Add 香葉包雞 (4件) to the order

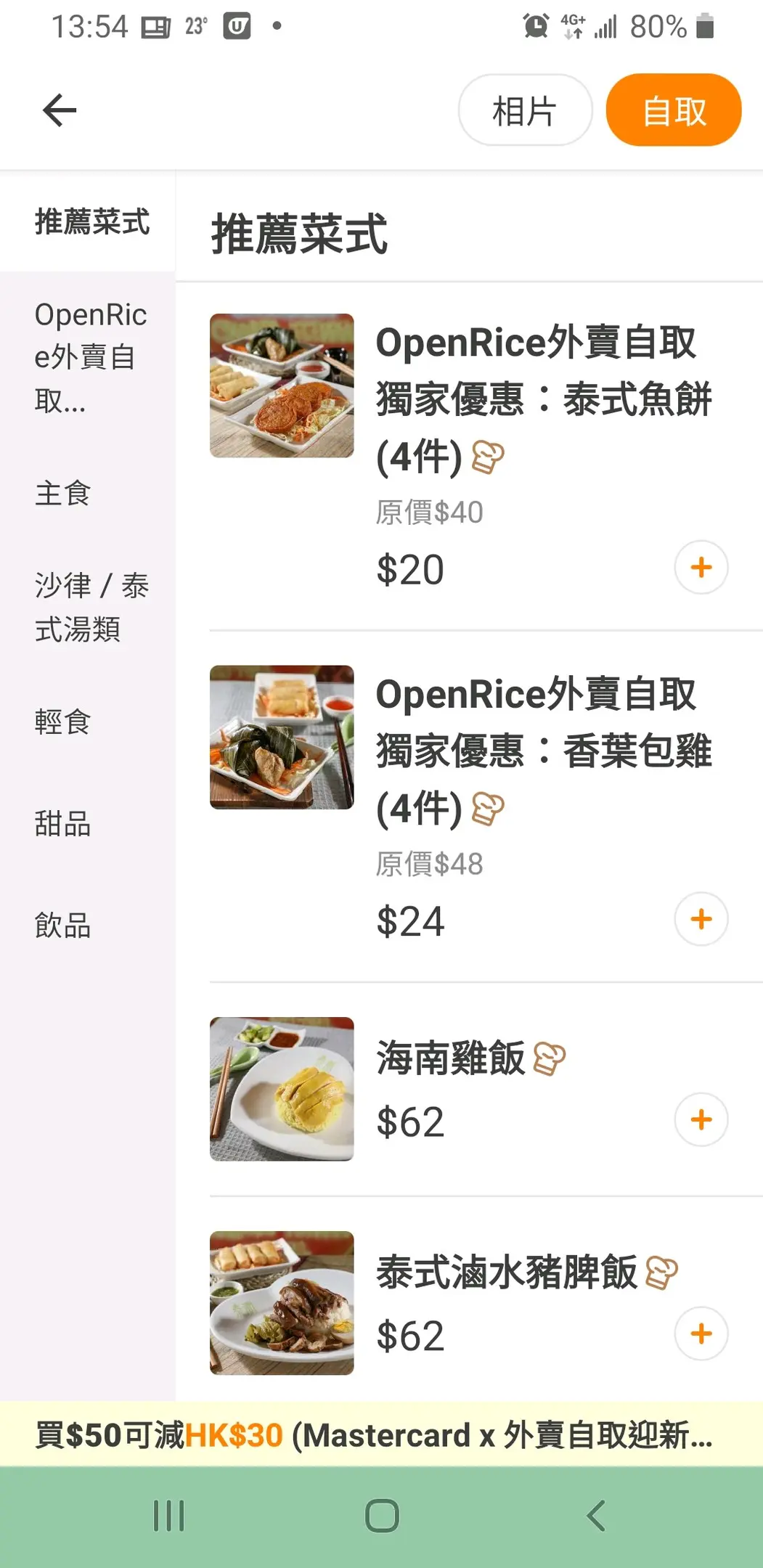coord(701,919)
